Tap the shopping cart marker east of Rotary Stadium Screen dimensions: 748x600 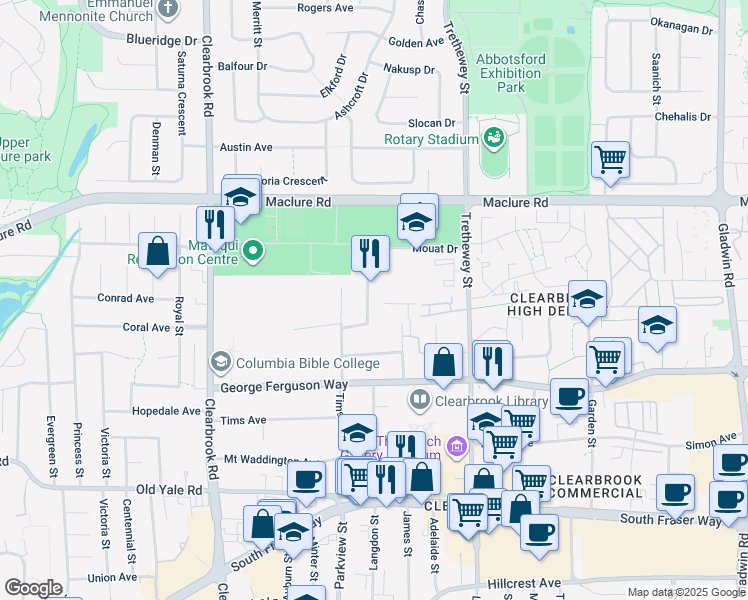610,159
